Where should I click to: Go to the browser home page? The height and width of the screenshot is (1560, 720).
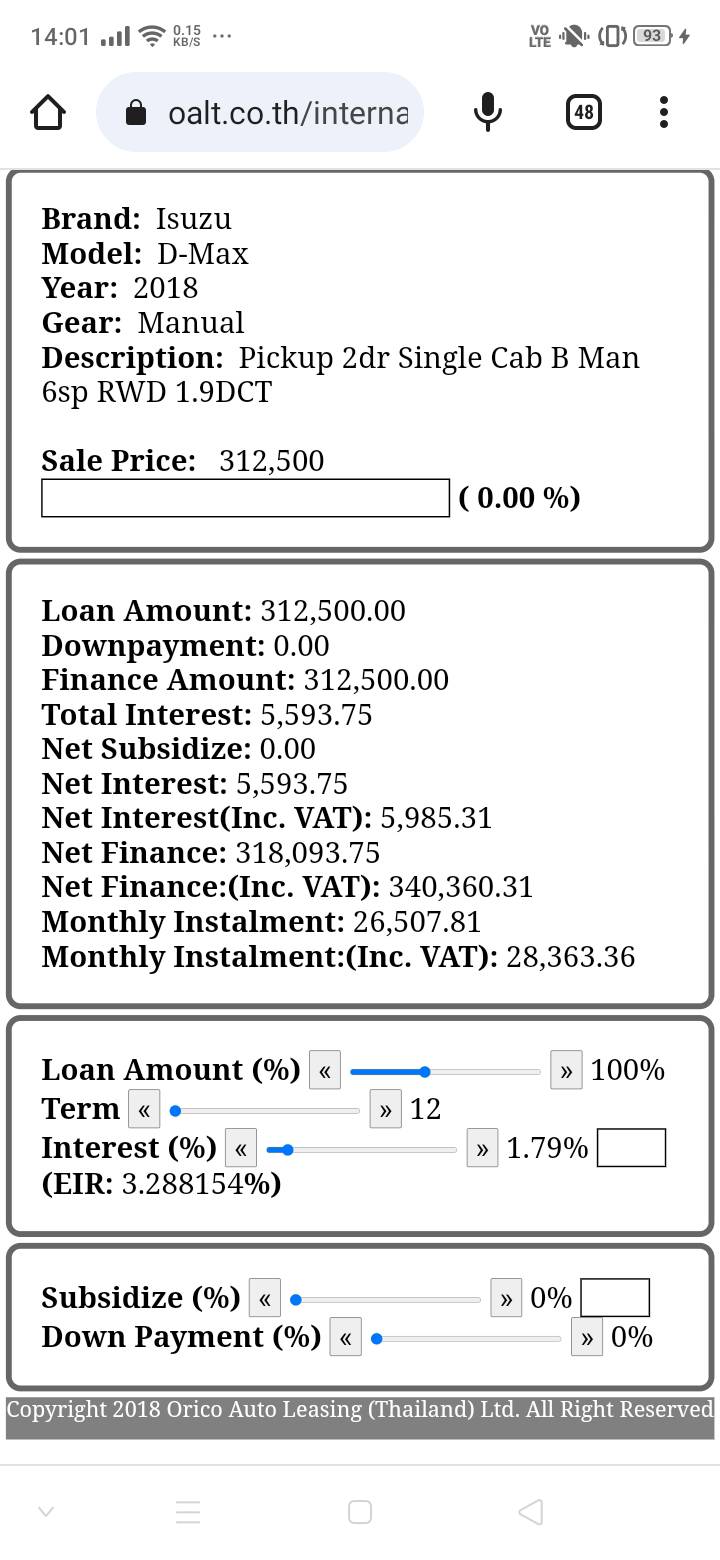click(48, 112)
